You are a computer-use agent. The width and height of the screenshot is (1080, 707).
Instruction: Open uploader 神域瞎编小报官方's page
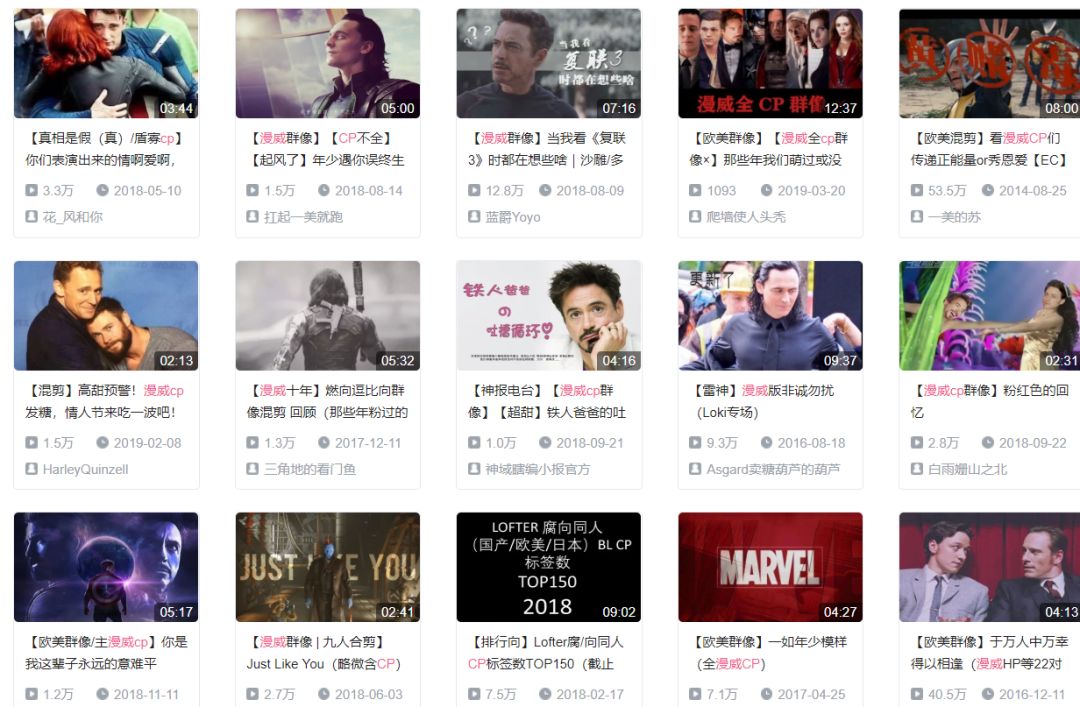tap(537, 469)
